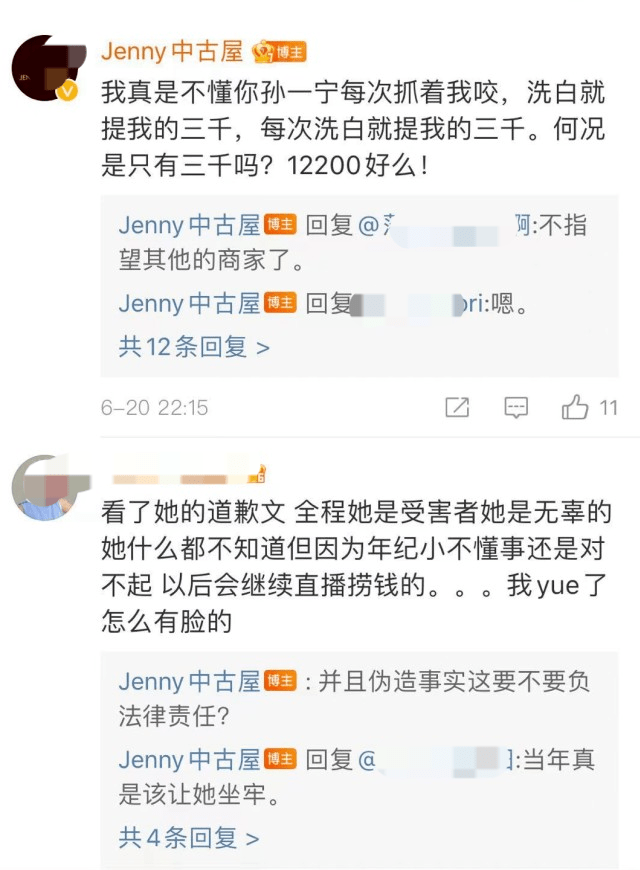Reply to the 6-20 22:15 comment
Viewport: 640px width, 870px height.
(516, 407)
